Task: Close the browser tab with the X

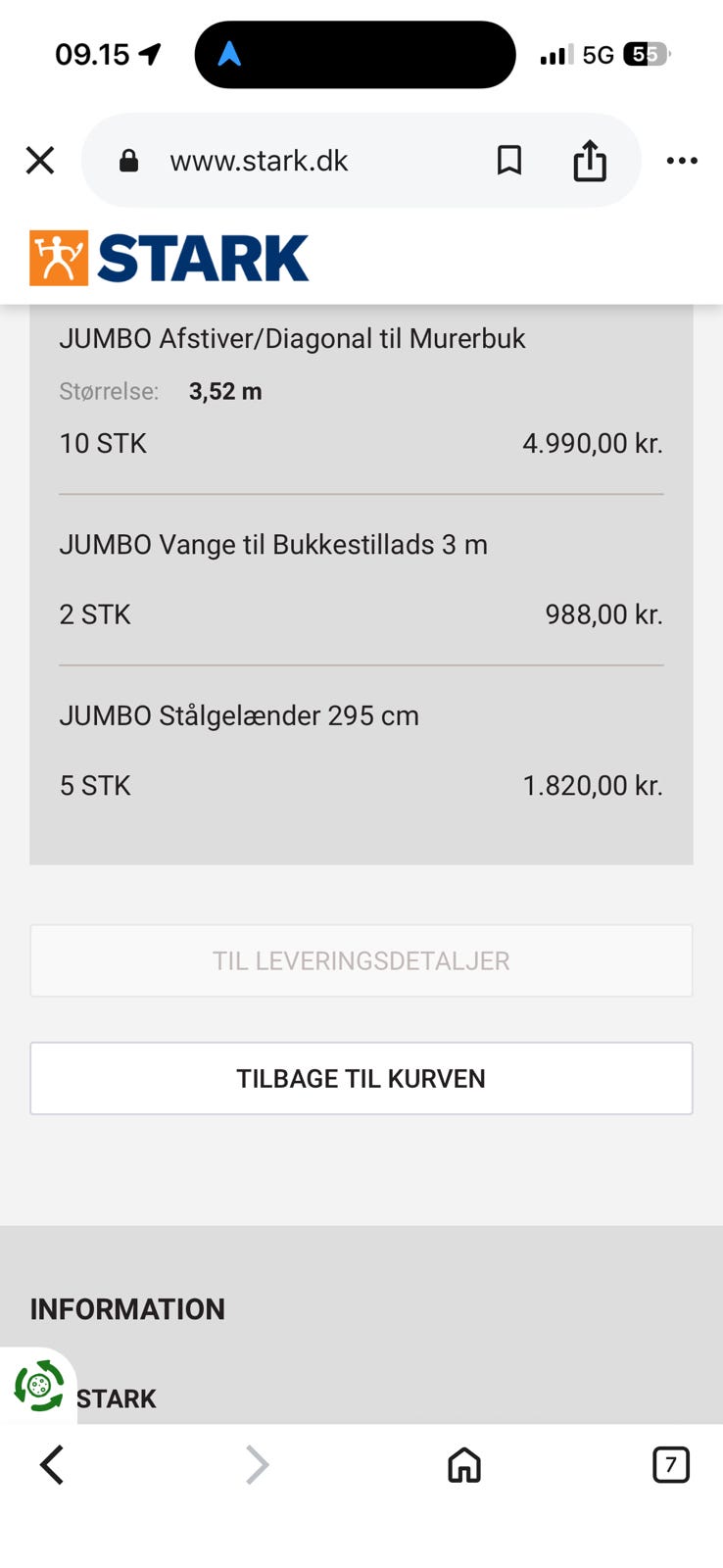Action: (40, 161)
